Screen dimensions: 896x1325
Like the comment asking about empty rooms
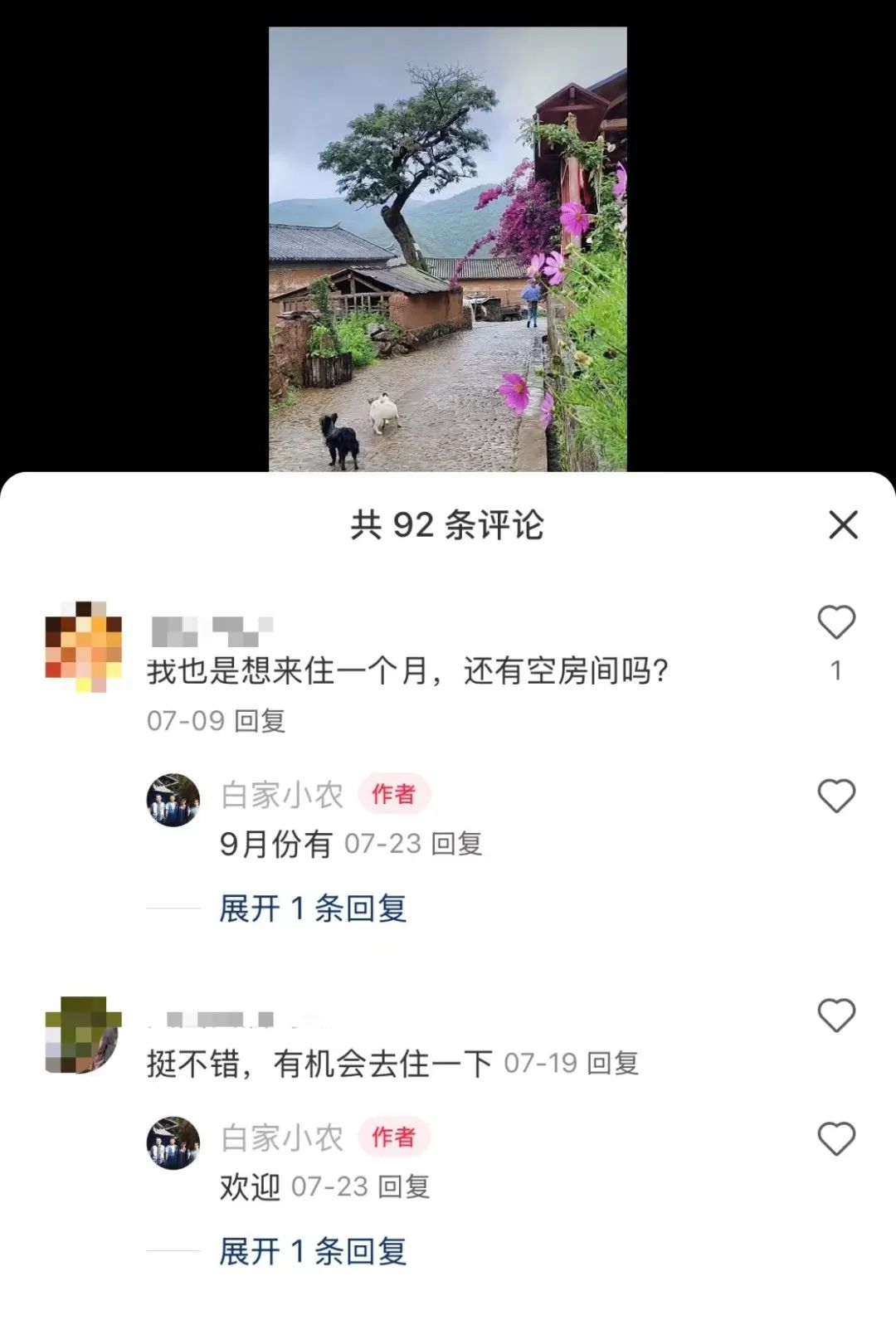[x=835, y=622]
